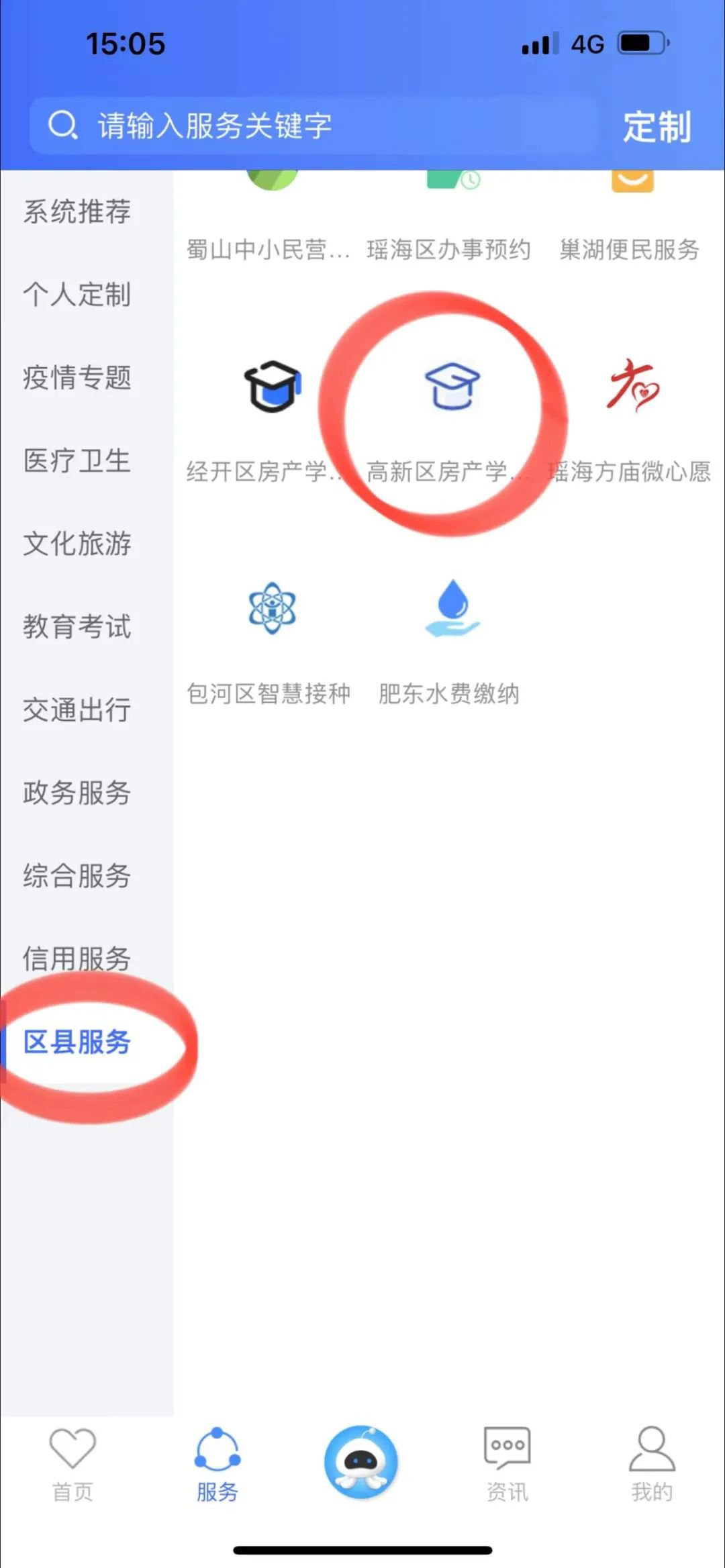The height and width of the screenshot is (1568, 725).
Task: Open the 我的 profile tab
Action: tap(651, 1465)
